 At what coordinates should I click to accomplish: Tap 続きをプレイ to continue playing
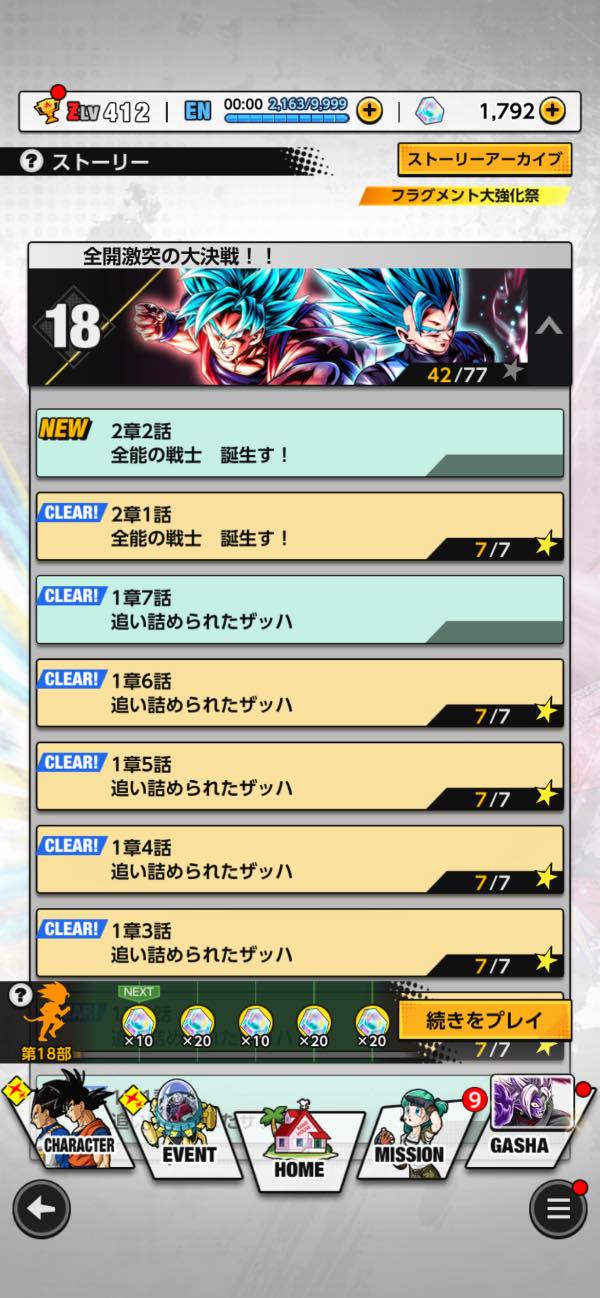click(485, 1021)
